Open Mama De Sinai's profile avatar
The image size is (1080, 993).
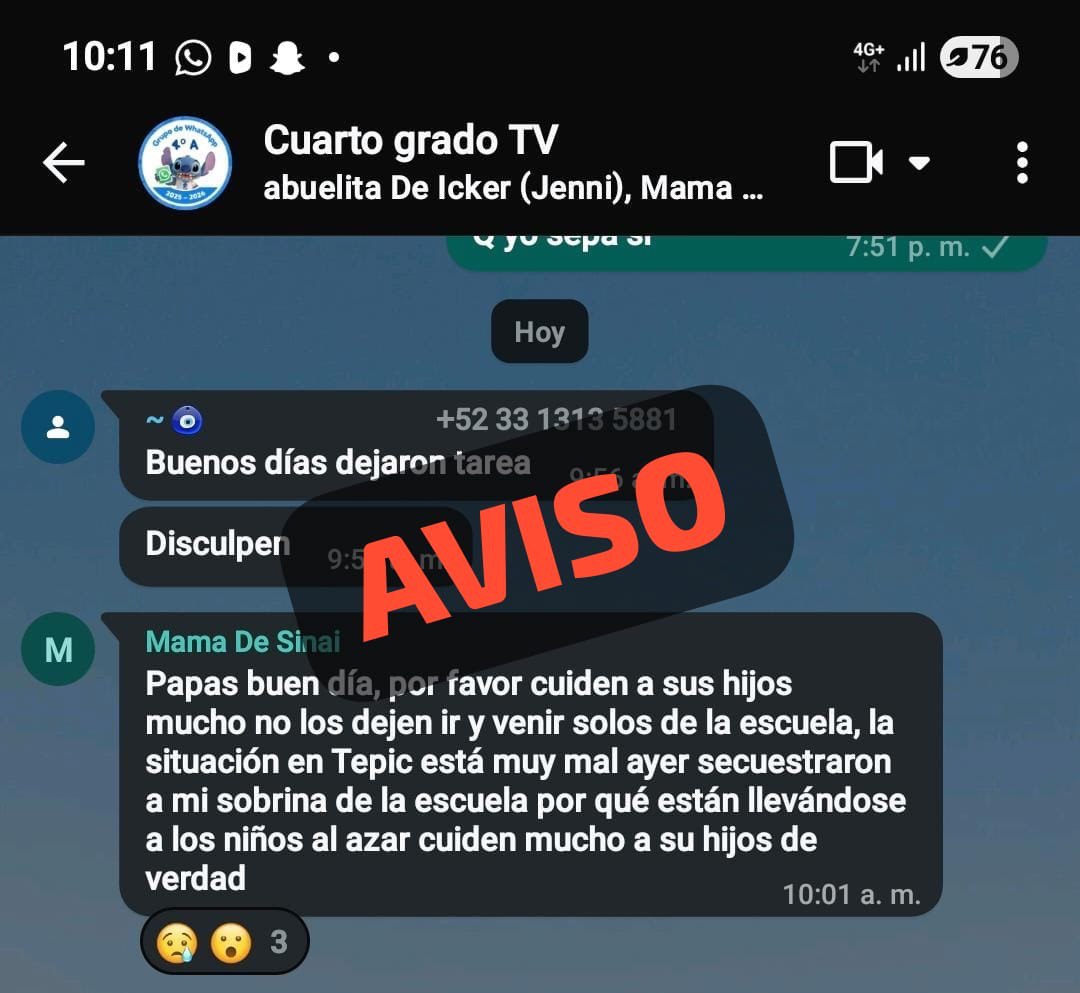click(x=58, y=649)
